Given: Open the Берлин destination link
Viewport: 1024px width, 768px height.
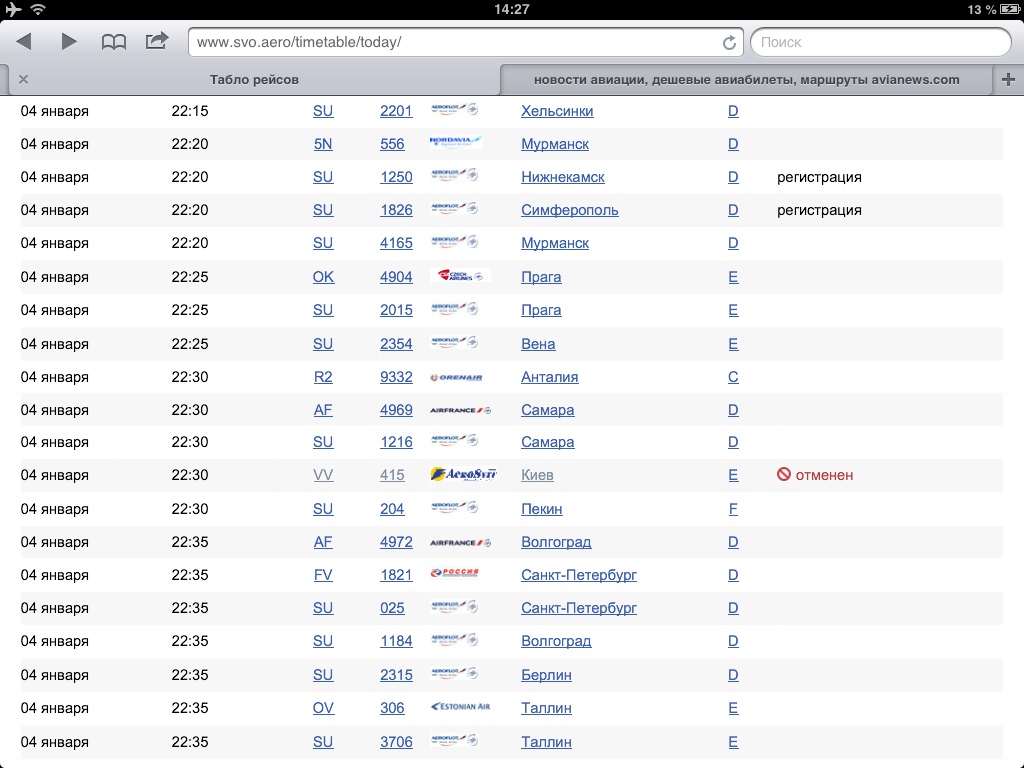Looking at the screenshot, I should (546, 675).
